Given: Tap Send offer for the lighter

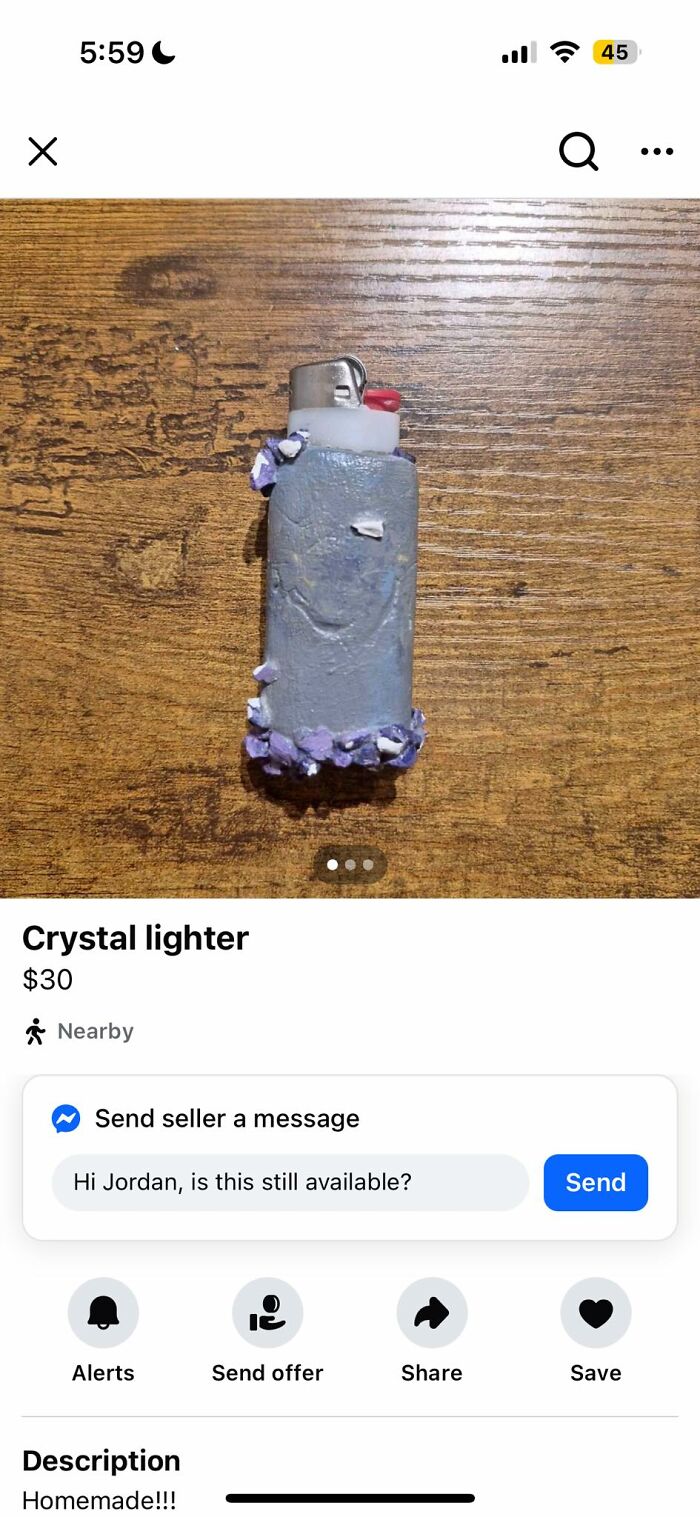Looking at the screenshot, I should click(x=267, y=1313).
